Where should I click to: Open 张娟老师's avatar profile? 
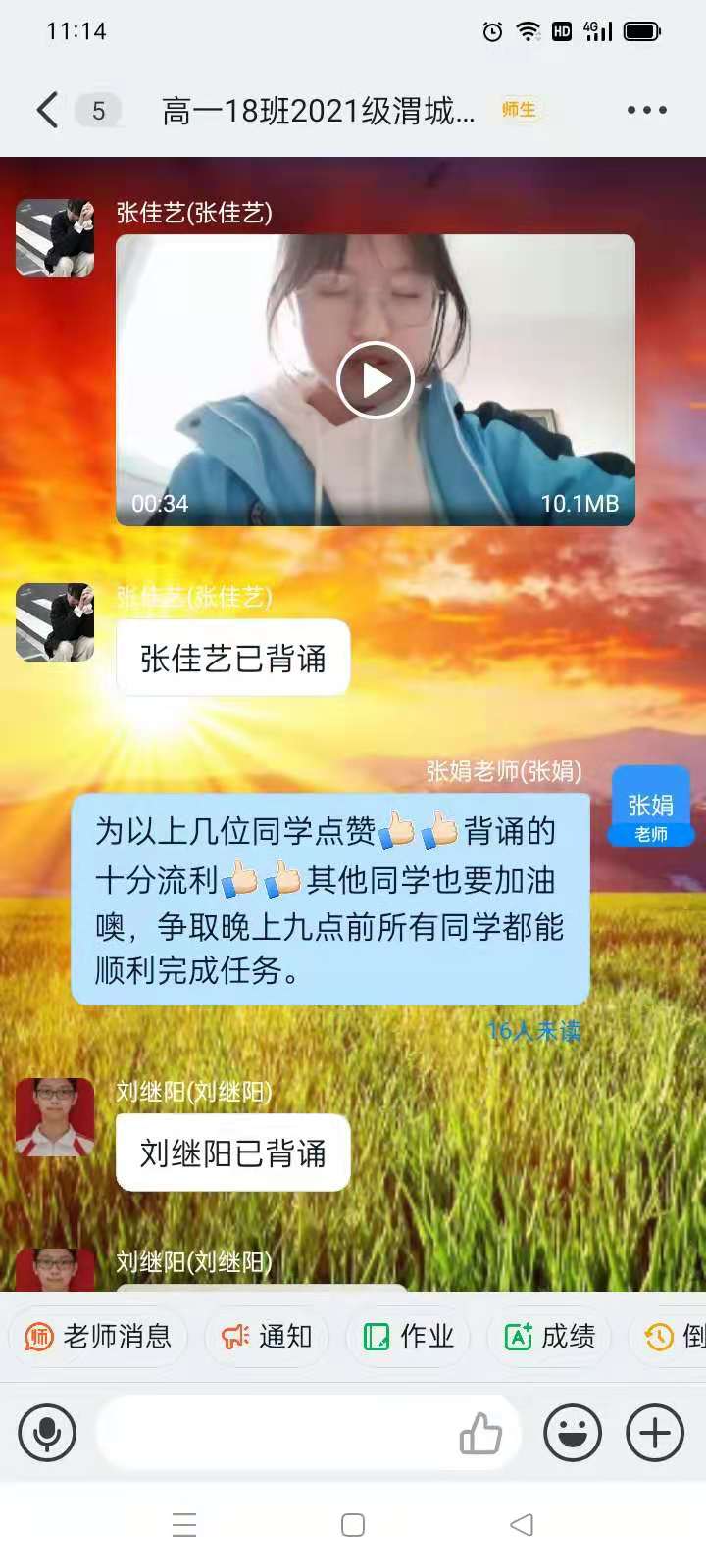(x=651, y=807)
